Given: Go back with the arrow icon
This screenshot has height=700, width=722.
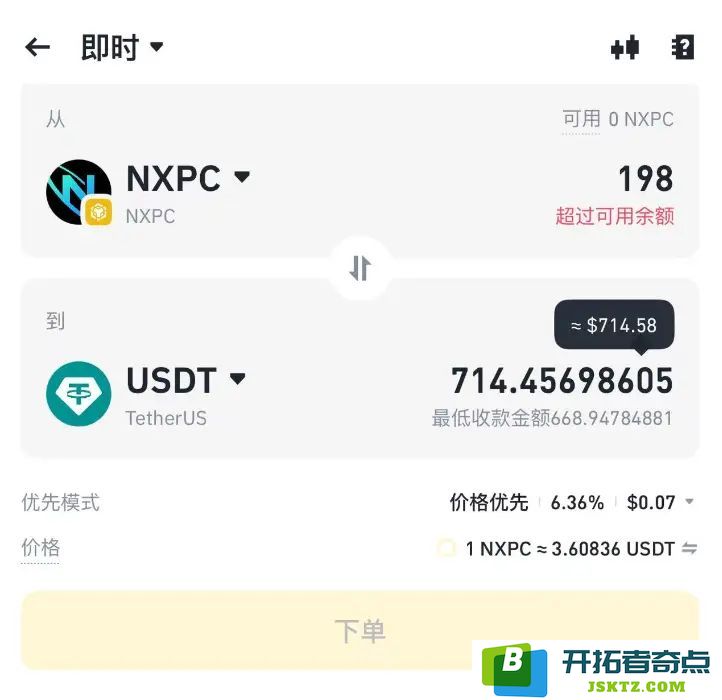Looking at the screenshot, I should coord(38,47).
